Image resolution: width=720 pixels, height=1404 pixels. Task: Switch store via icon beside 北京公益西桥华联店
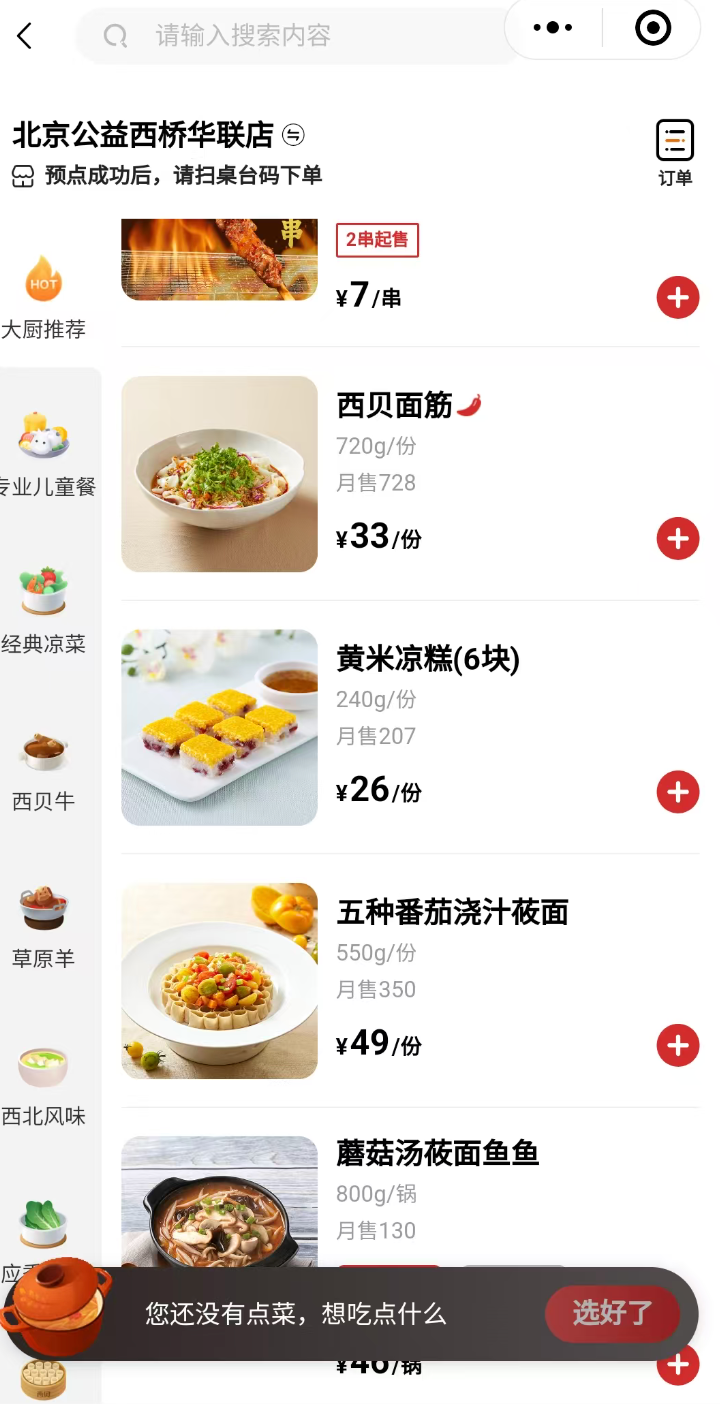click(x=293, y=134)
